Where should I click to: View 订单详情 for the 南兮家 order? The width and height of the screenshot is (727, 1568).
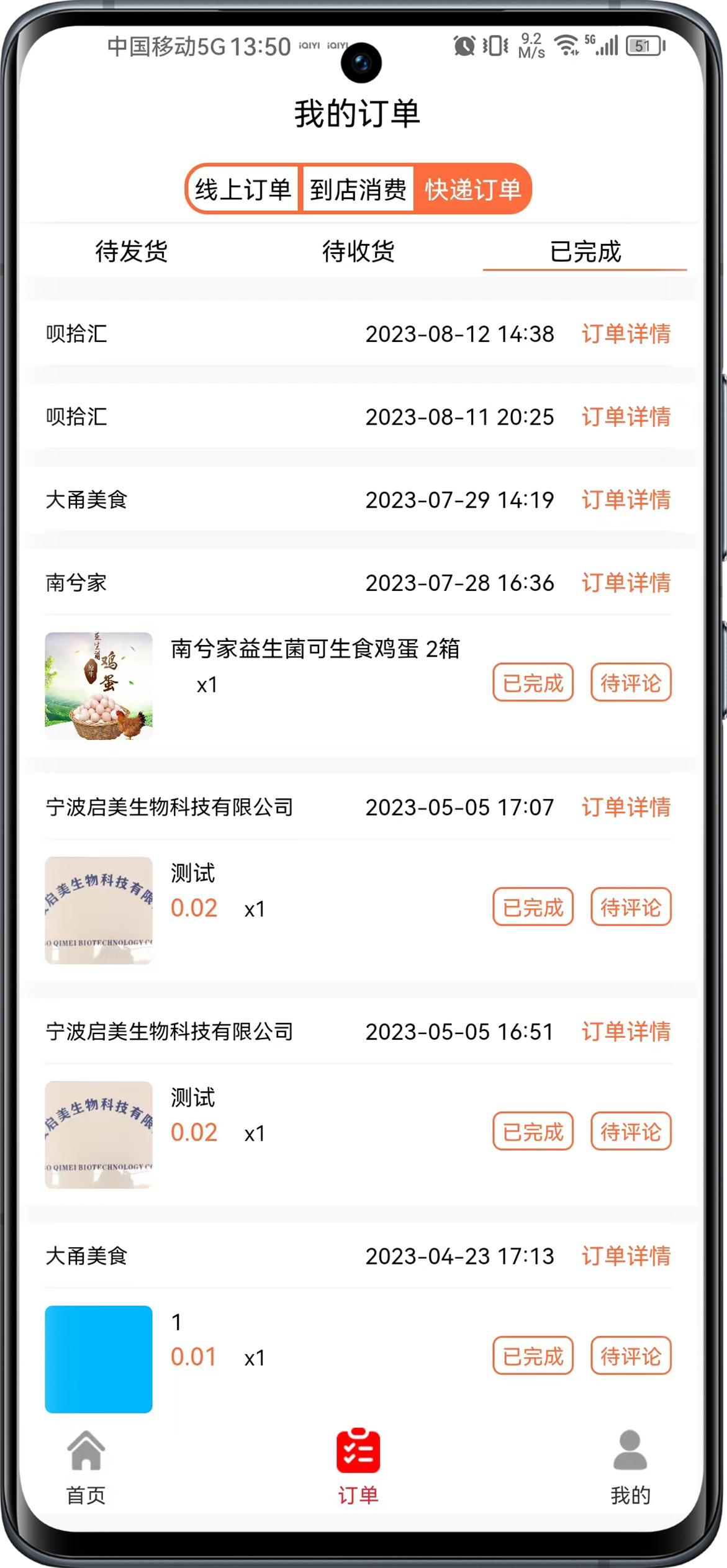point(626,583)
